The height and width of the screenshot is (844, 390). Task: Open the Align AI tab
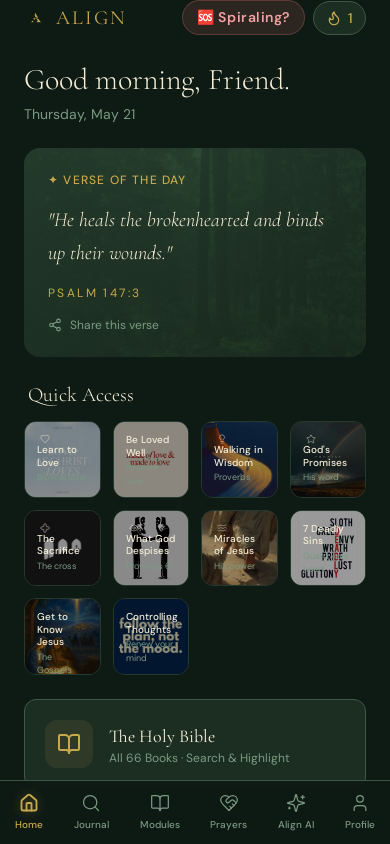click(296, 813)
